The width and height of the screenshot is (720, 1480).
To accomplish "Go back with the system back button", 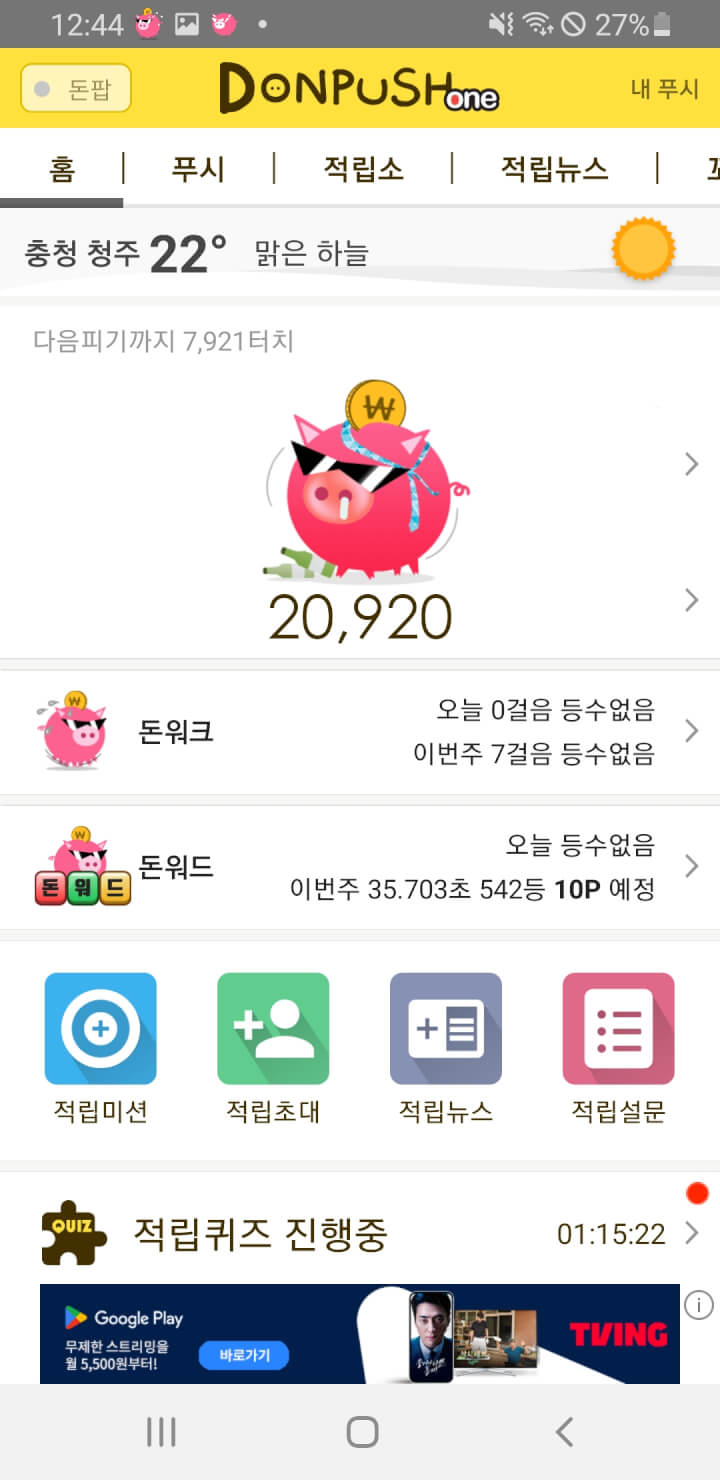I will (564, 1432).
